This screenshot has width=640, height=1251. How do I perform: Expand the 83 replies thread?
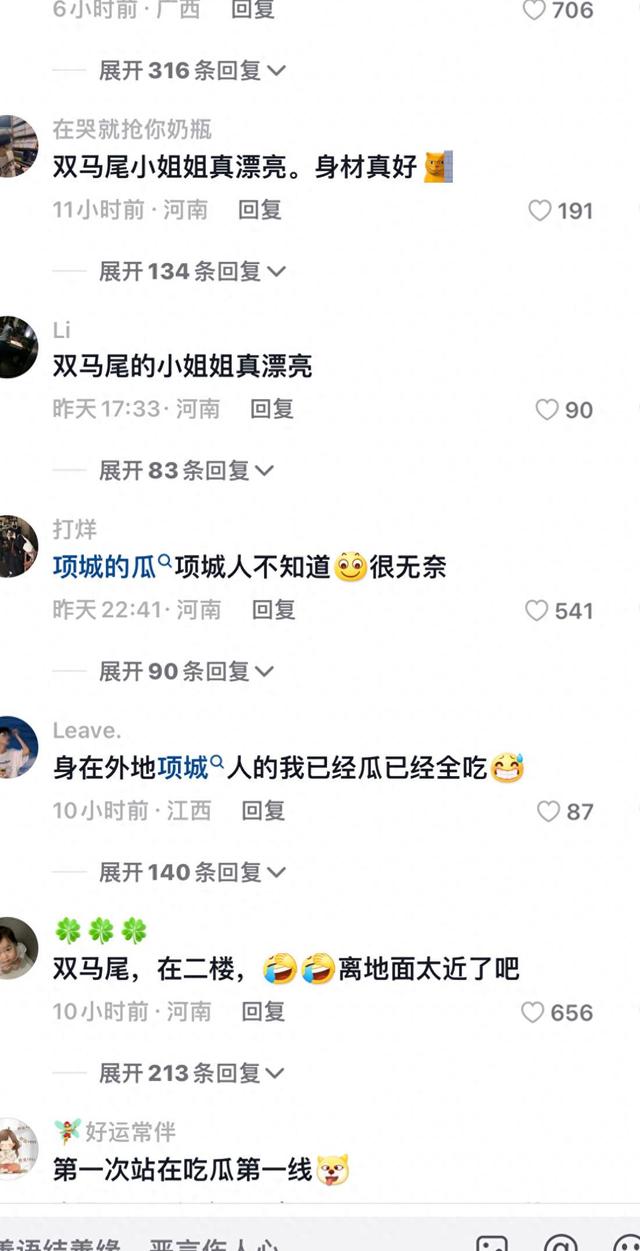pos(186,470)
